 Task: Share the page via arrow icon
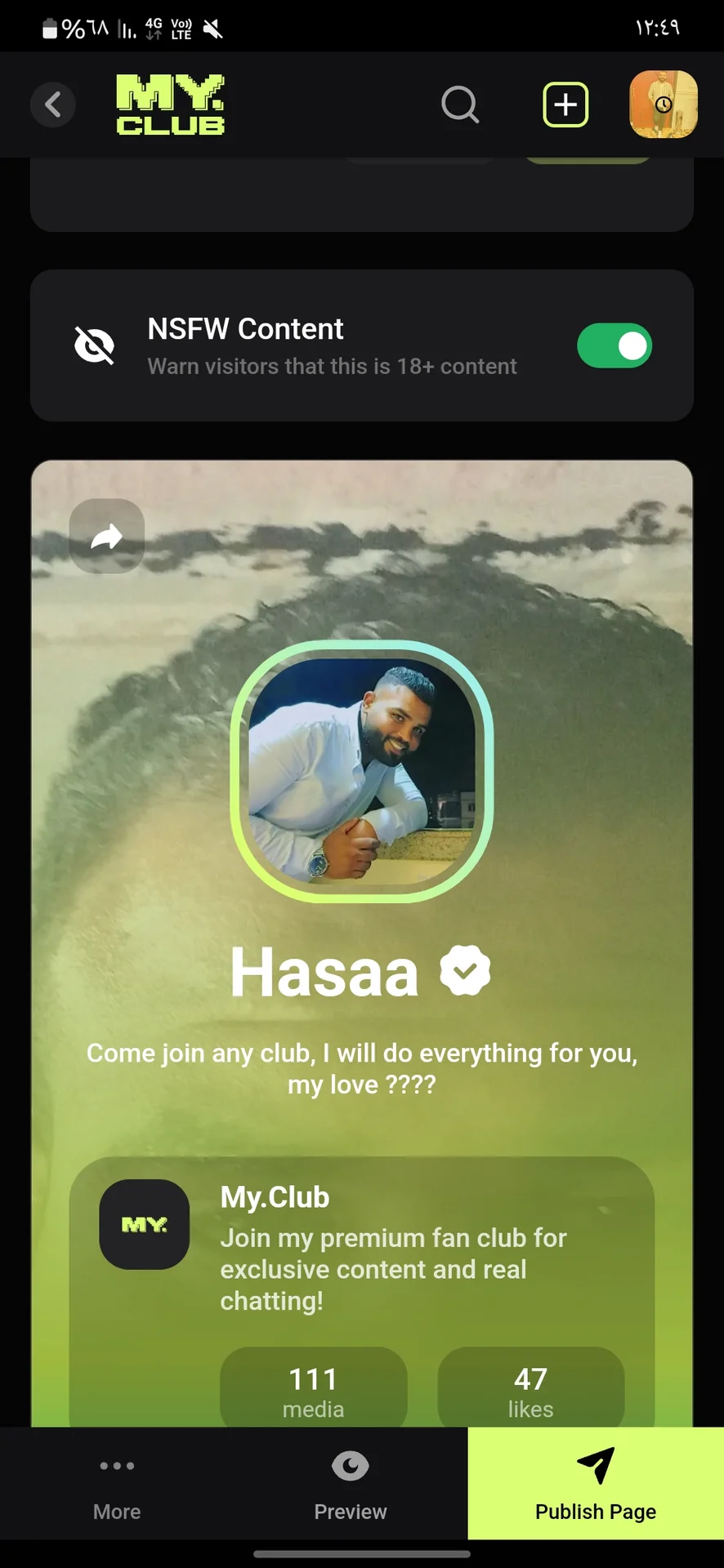(x=107, y=537)
